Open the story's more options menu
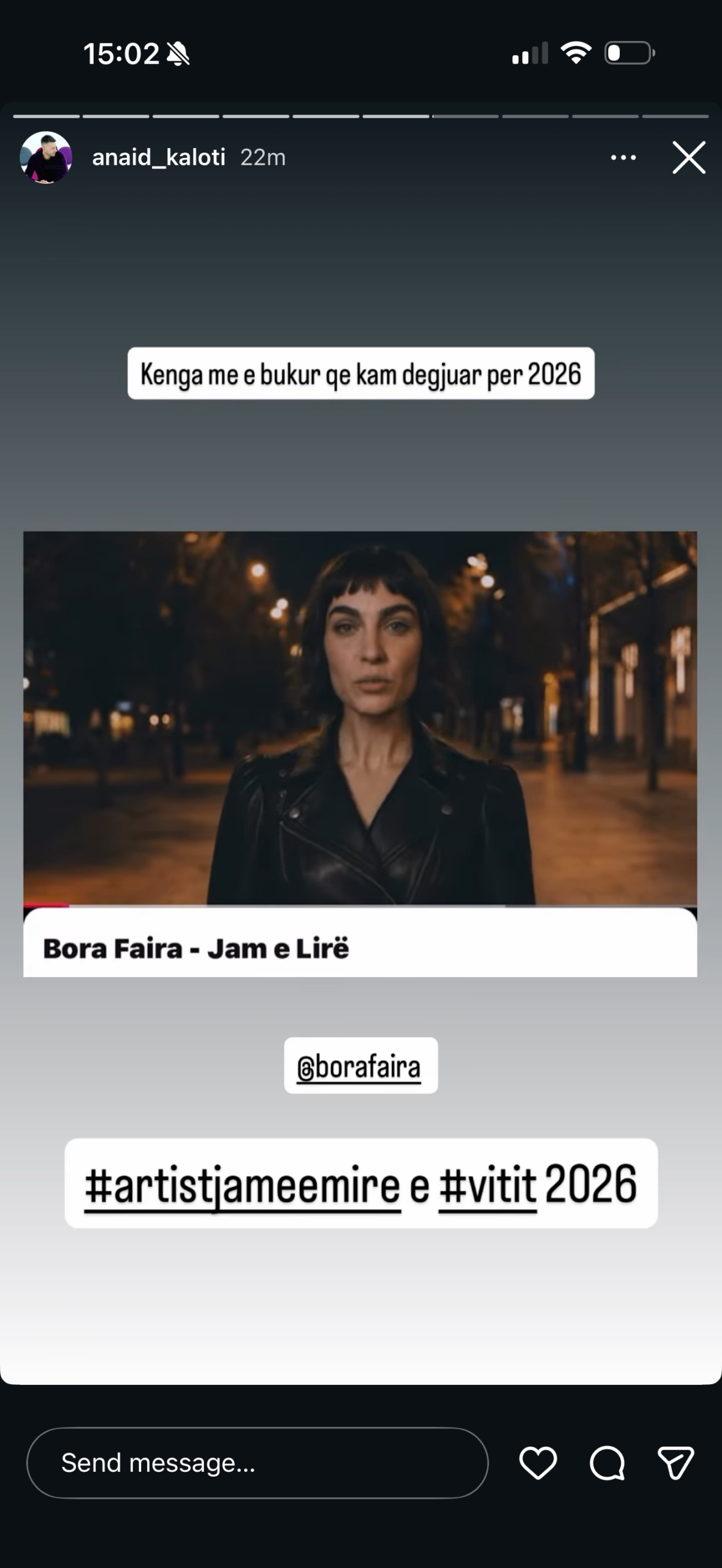 pyautogui.click(x=623, y=158)
